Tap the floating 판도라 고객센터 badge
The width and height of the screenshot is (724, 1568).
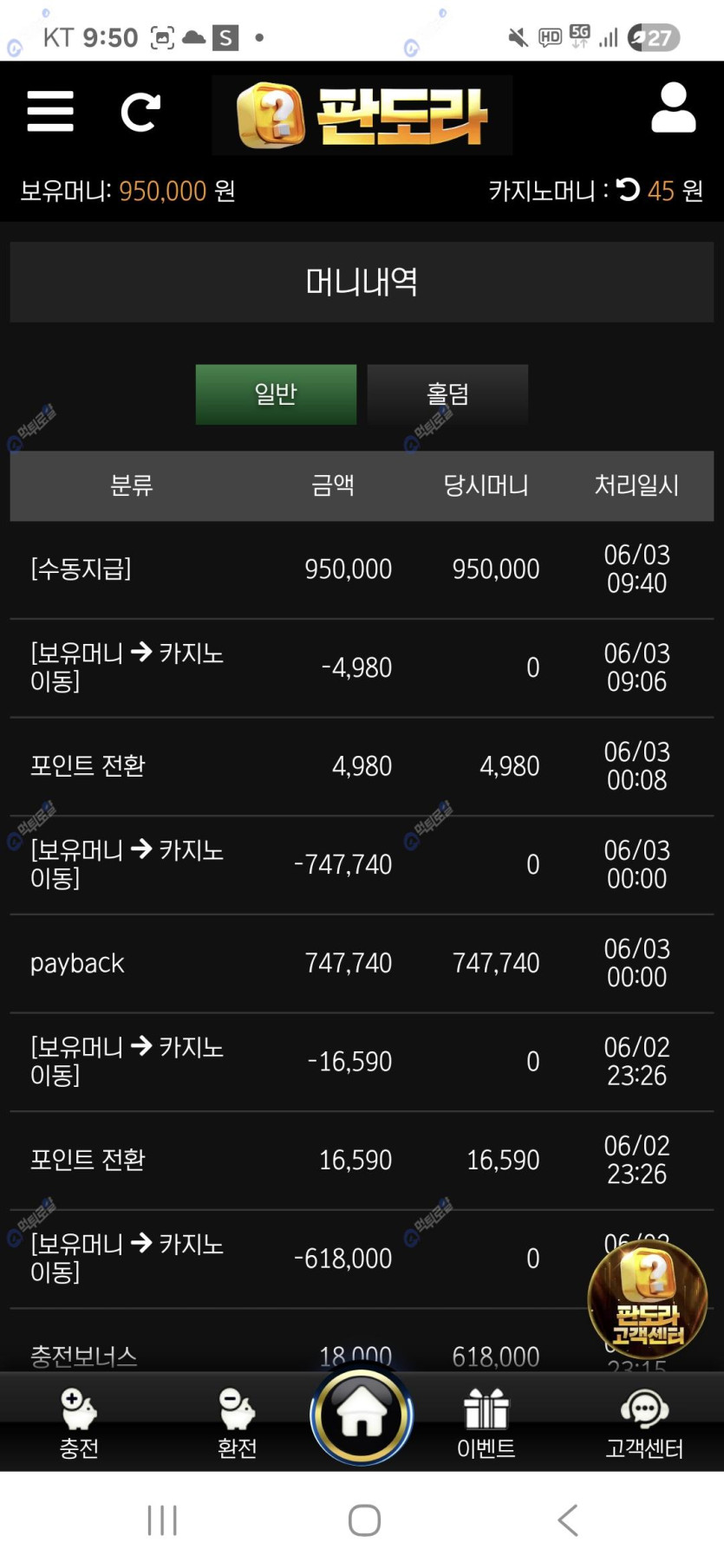pyautogui.click(x=648, y=1298)
